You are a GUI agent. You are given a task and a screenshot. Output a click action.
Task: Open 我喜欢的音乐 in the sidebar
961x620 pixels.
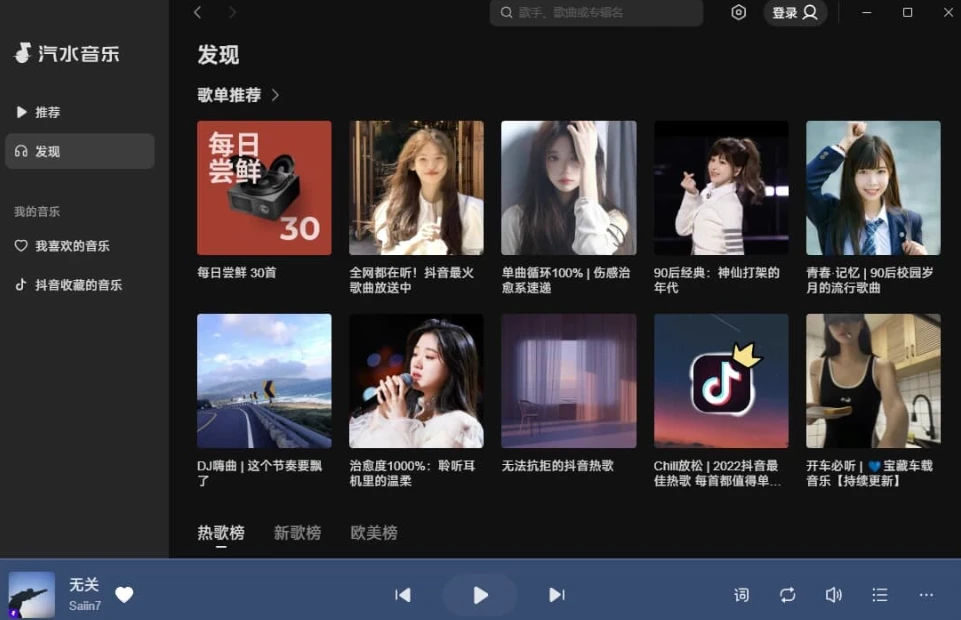pyautogui.click(x=72, y=246)
